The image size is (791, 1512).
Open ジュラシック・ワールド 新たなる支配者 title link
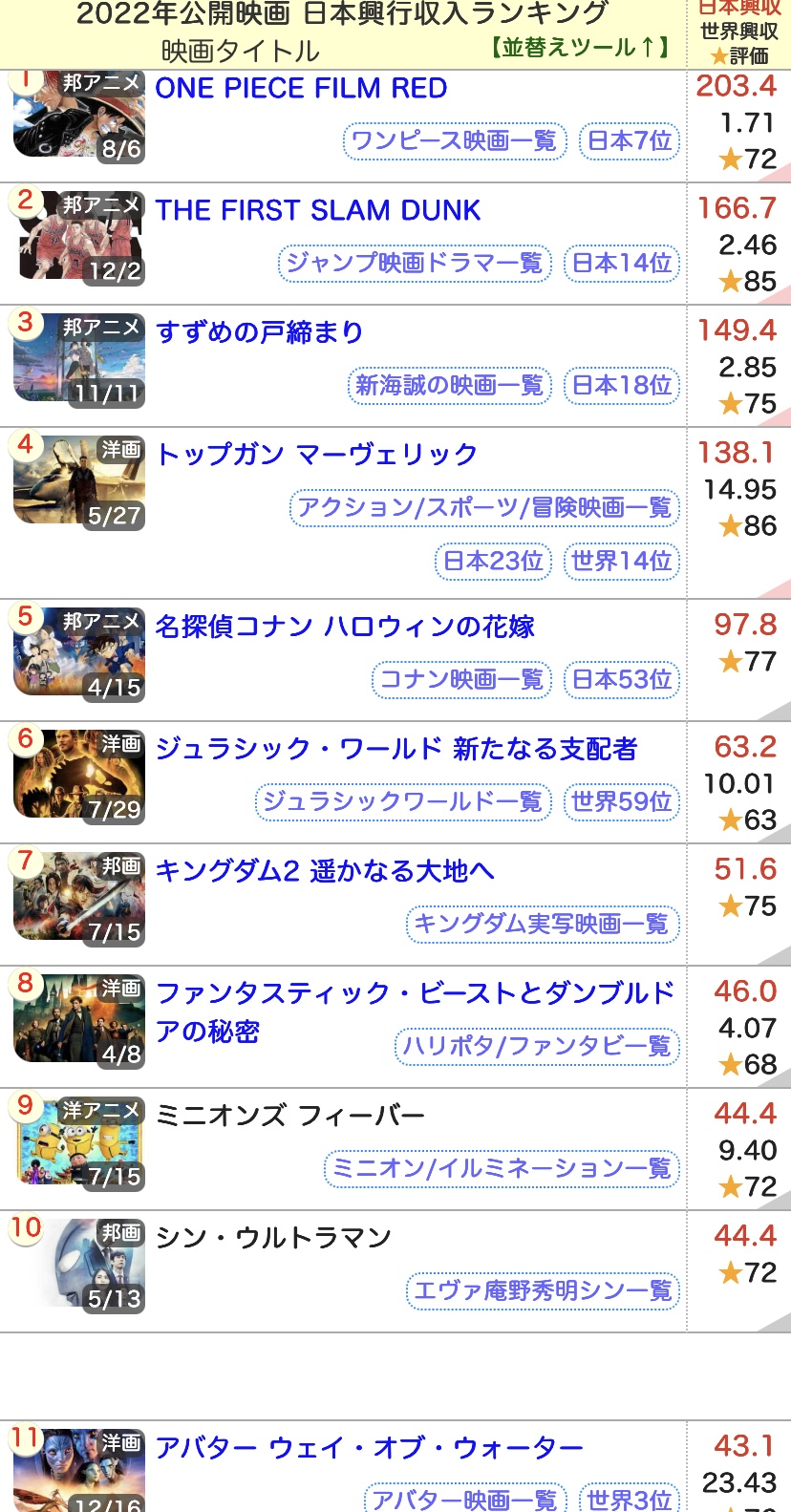click(x=395, y=749)
